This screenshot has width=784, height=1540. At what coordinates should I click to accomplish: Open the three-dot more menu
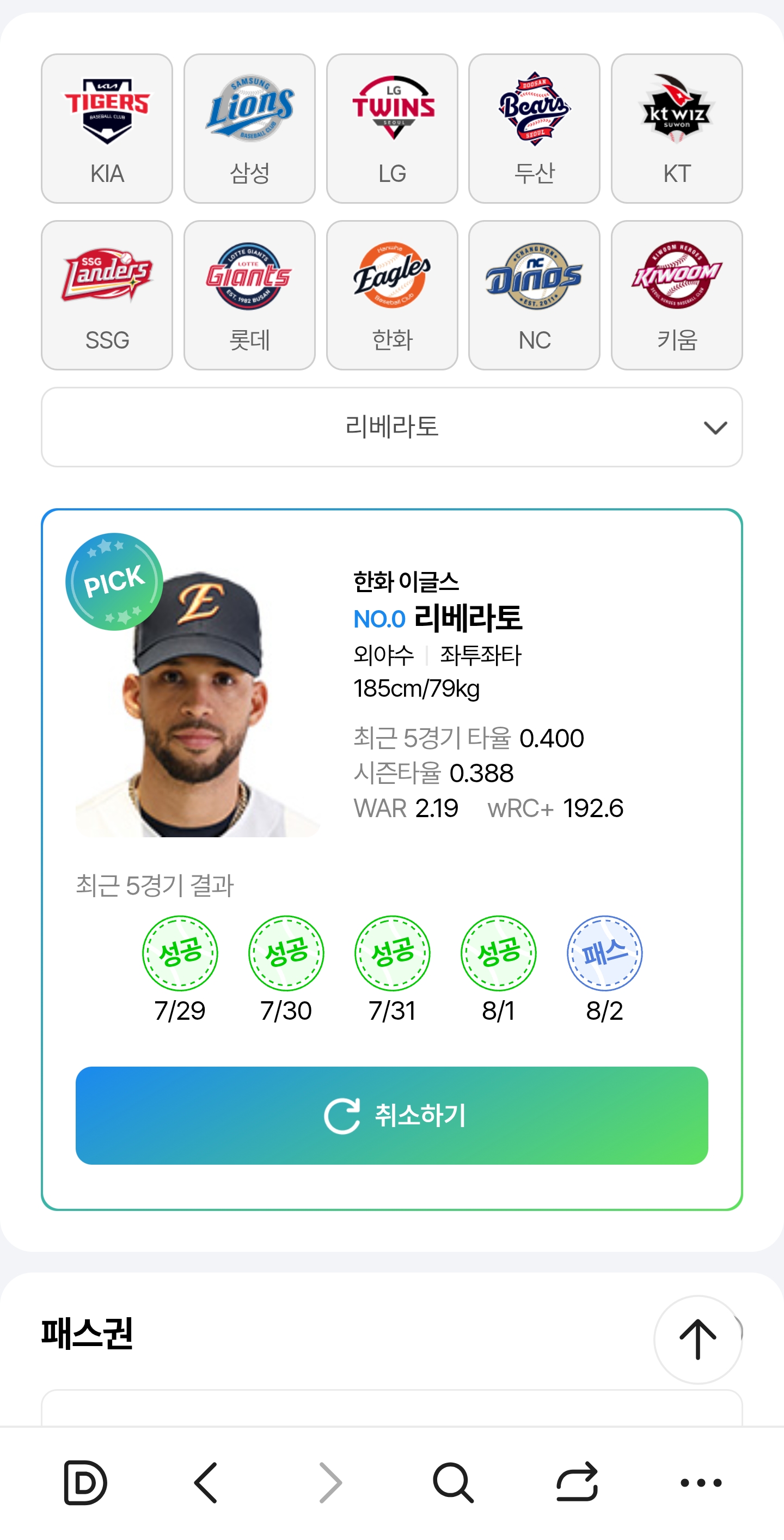coord(701,1483)
